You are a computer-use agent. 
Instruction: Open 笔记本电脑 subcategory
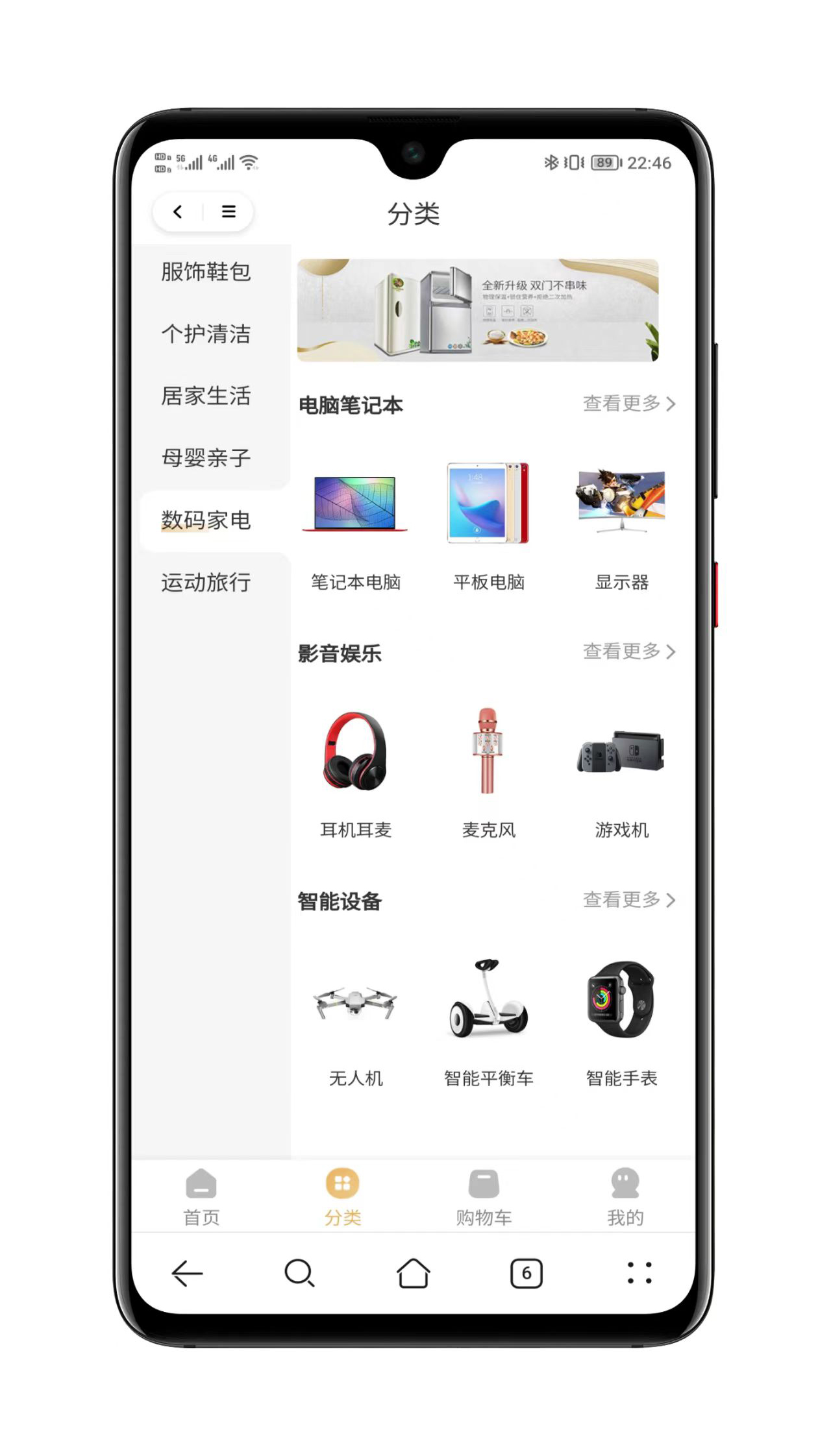click(355, 526)
